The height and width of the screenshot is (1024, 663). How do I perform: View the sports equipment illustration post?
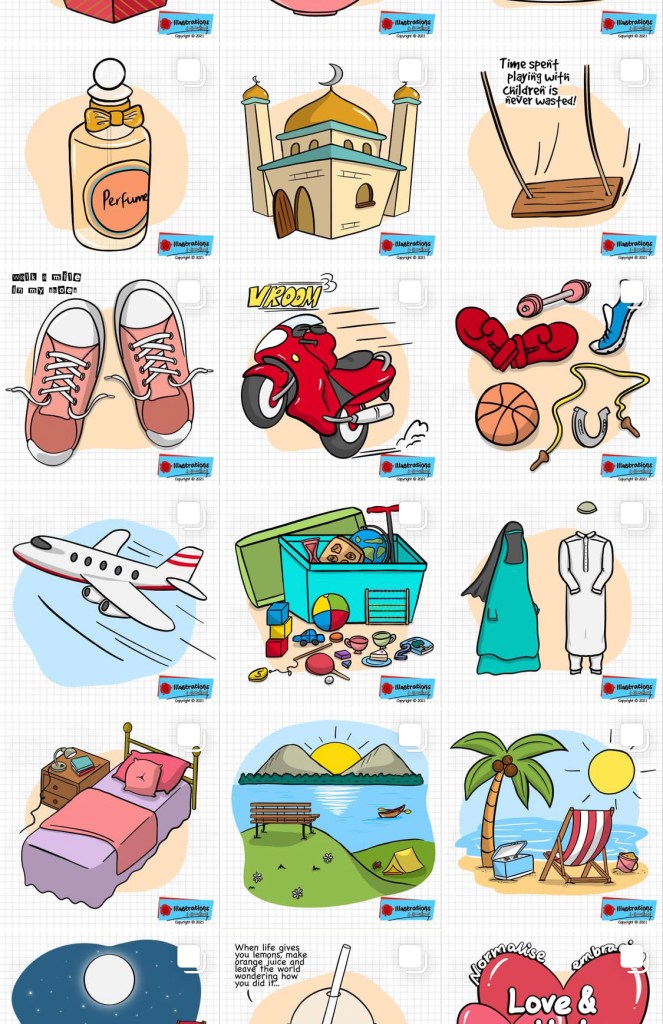[553, 375]
